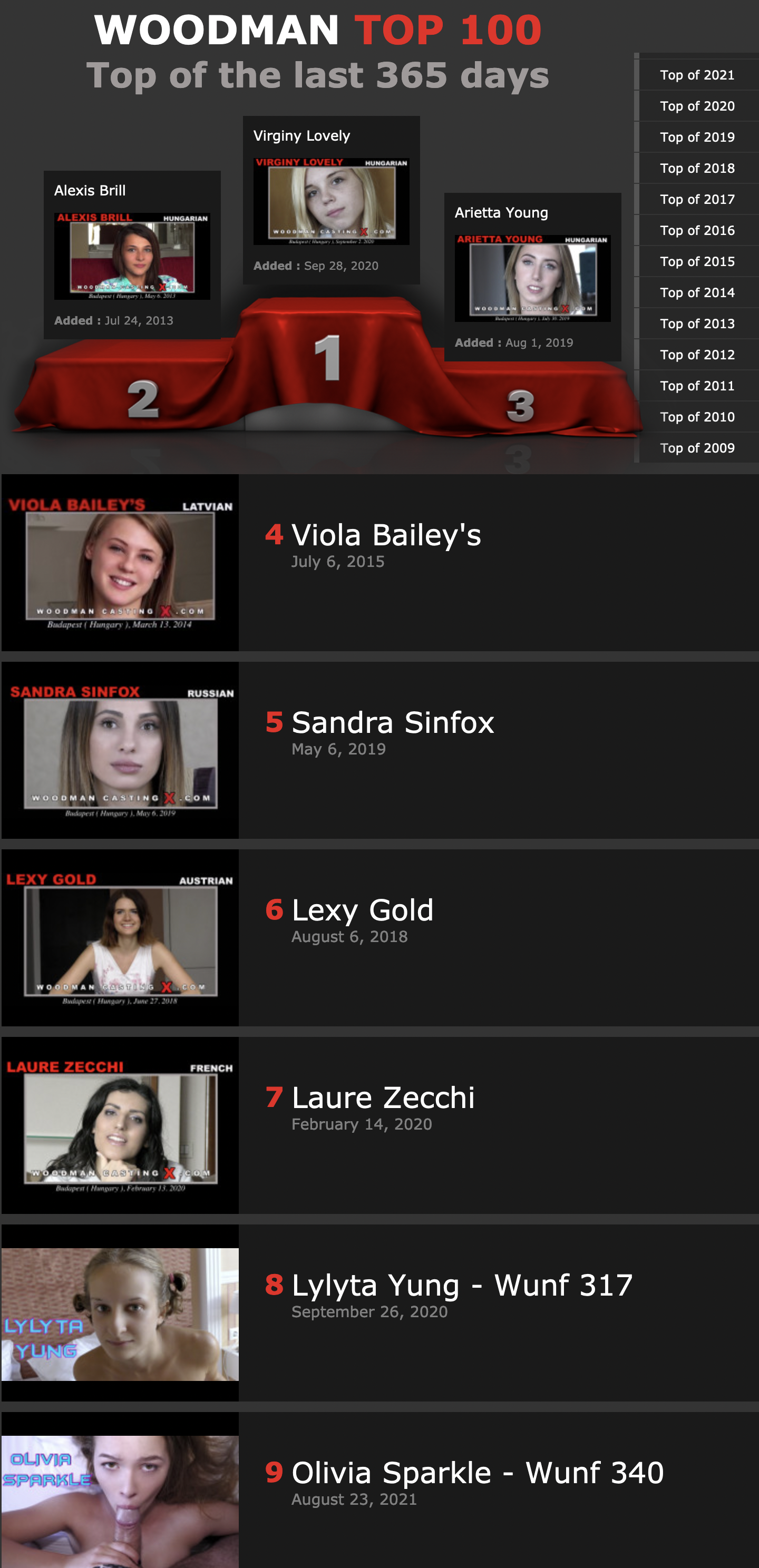Viewport: 759px width, 1568px height.
Task: Select Top of 2019 ranking
Action: point(697,137)
